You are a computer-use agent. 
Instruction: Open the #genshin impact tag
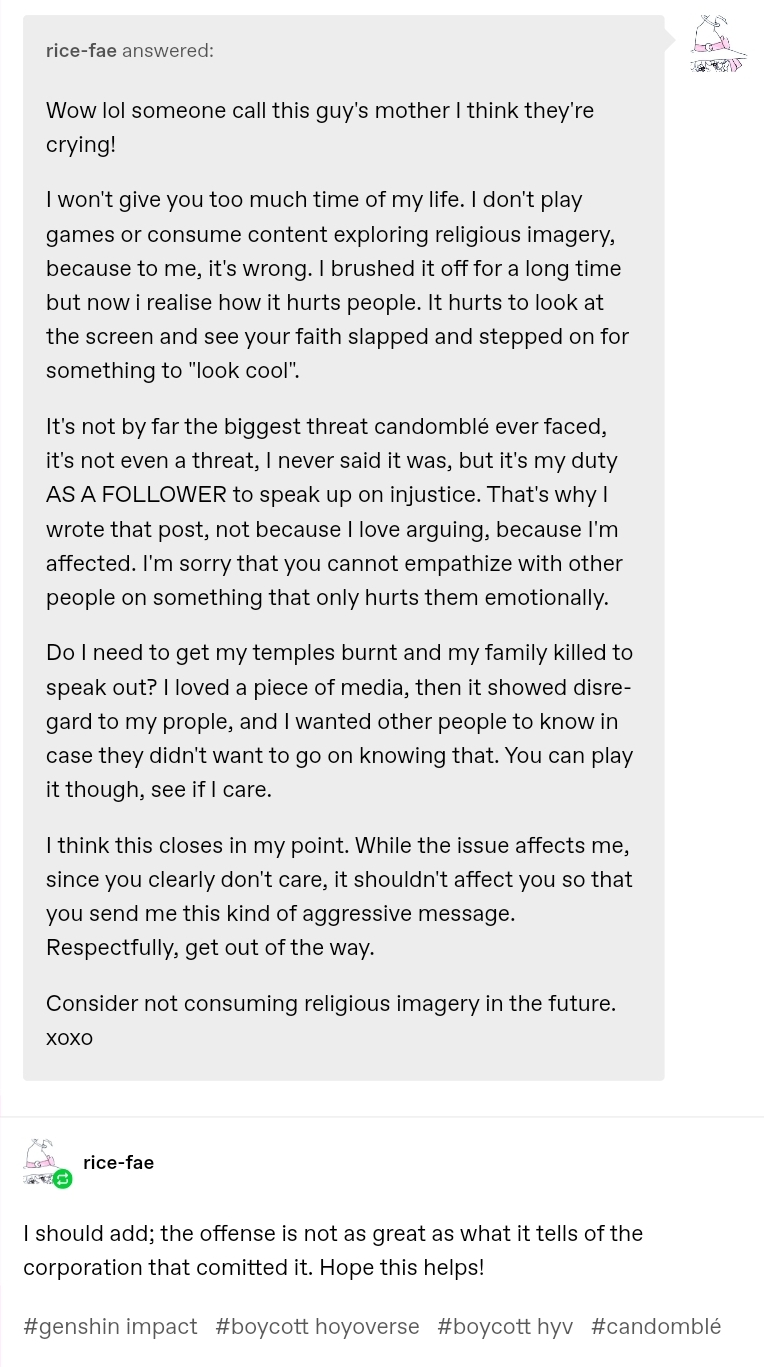pyautogui.click(x=110, y=1326)
